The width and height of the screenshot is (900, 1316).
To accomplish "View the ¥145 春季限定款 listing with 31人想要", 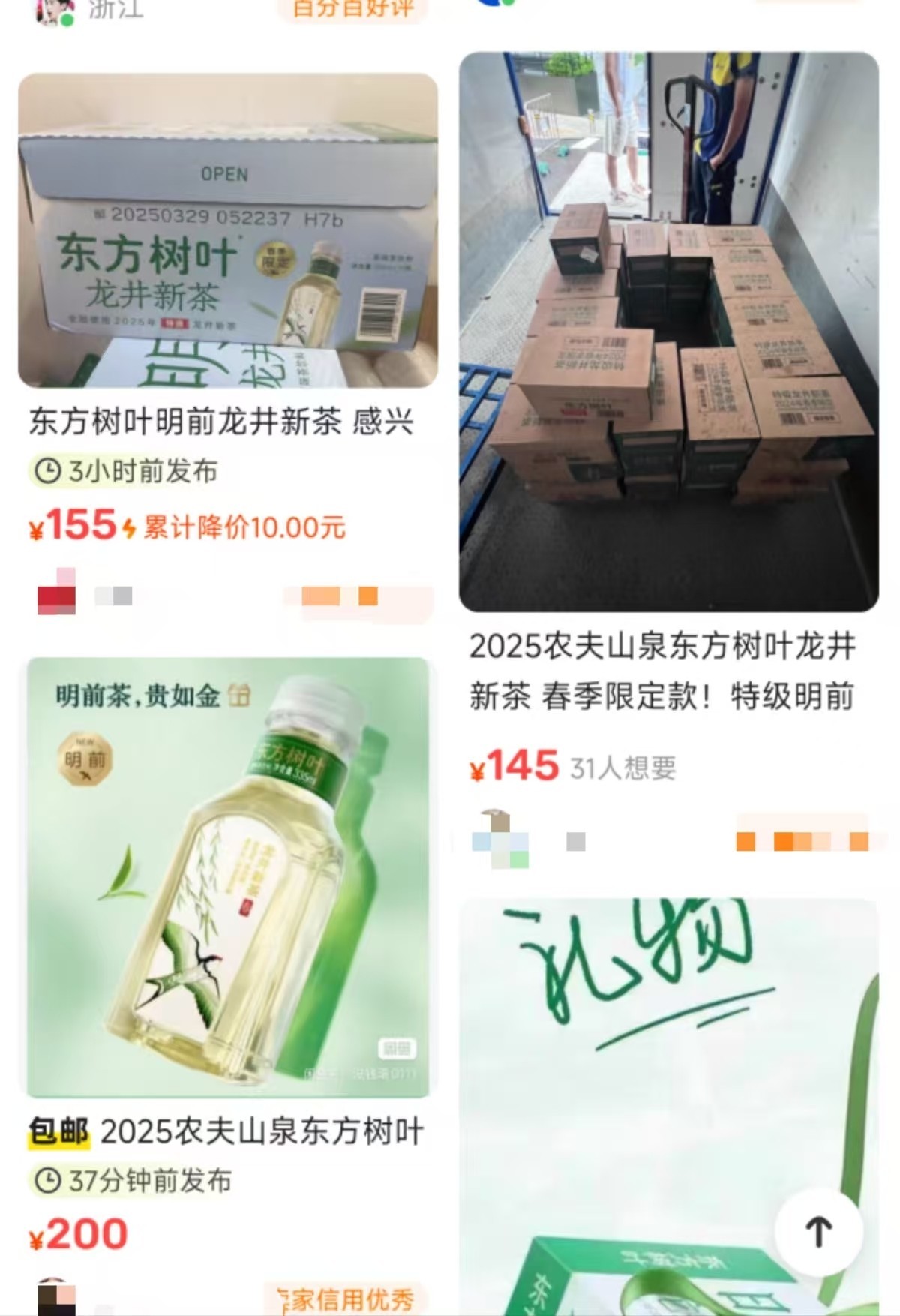I will (668, 332).
